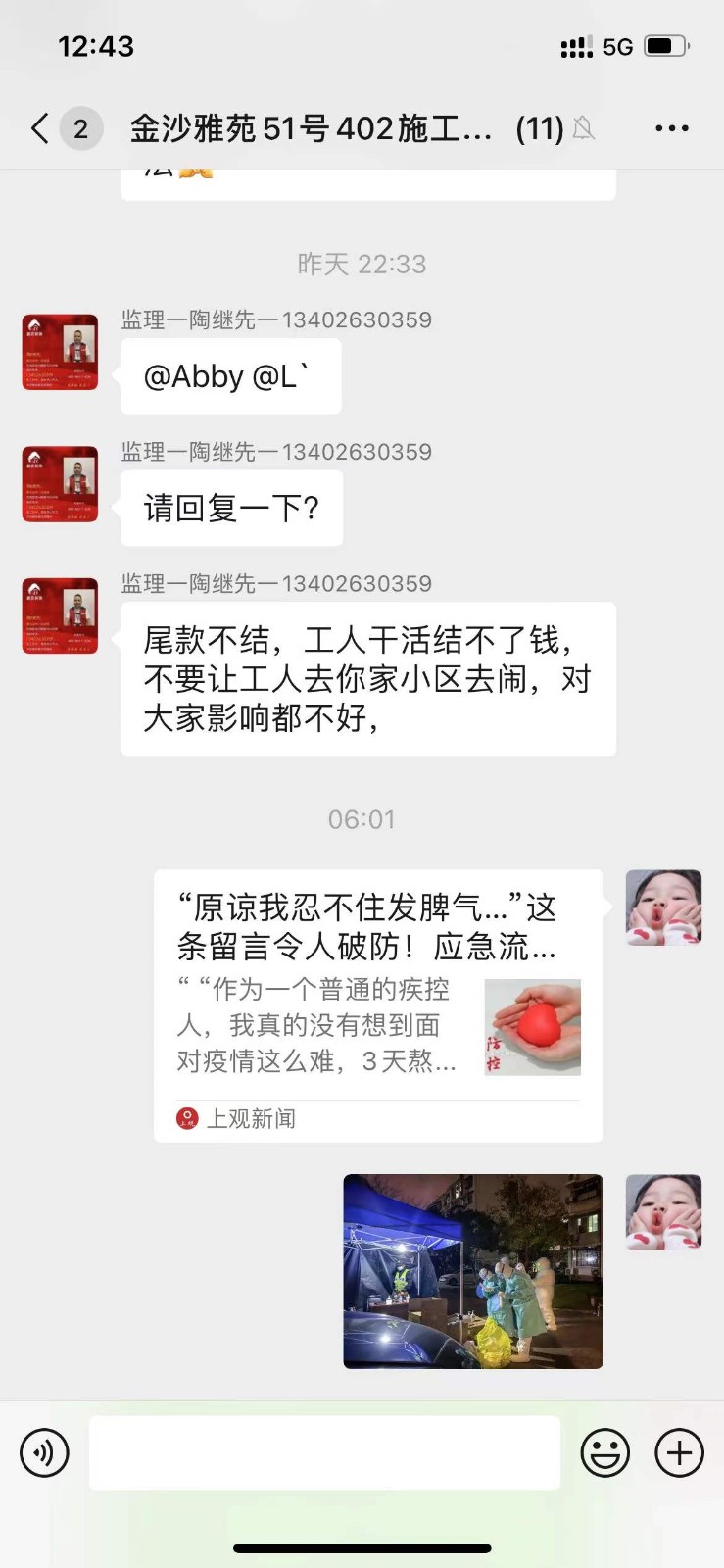The image size is (724, 1568).
Task: Open the shared 上观新闻 article card
Action: point(377,1004)
